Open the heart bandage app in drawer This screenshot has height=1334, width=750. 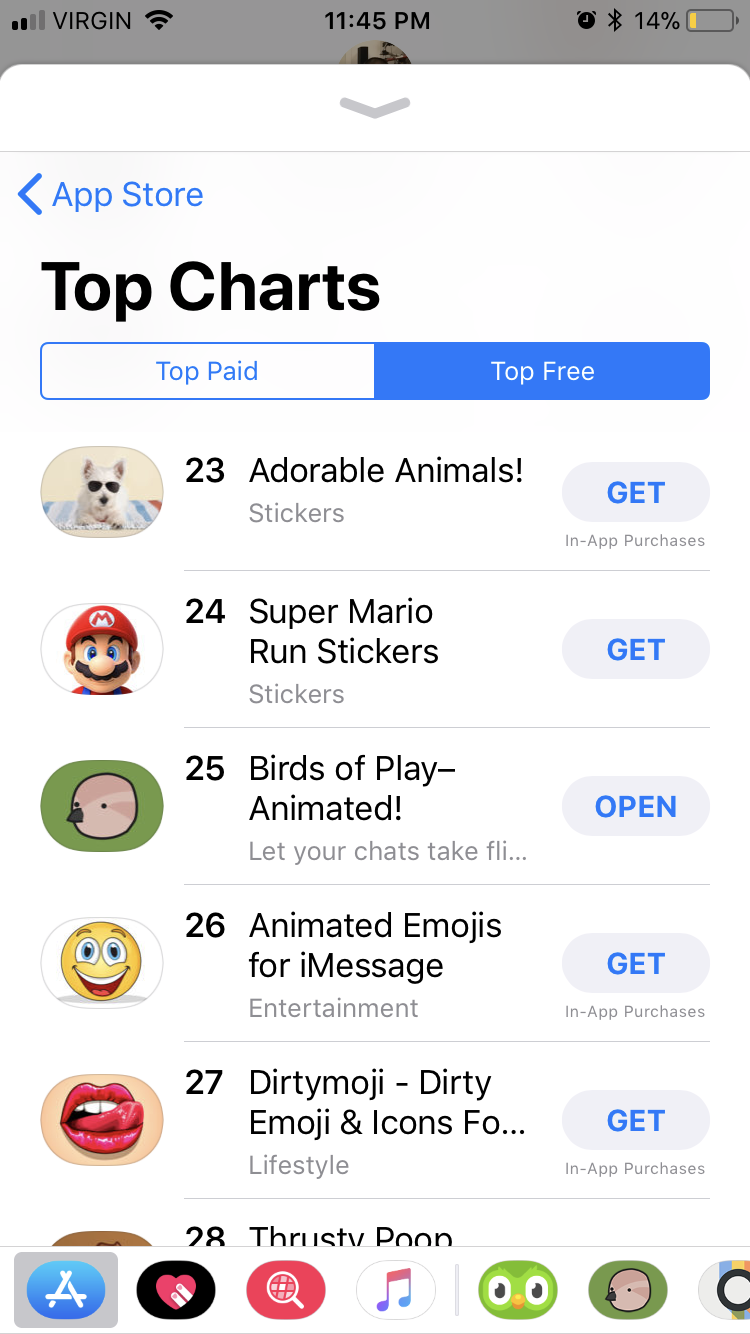(176, 1290)
